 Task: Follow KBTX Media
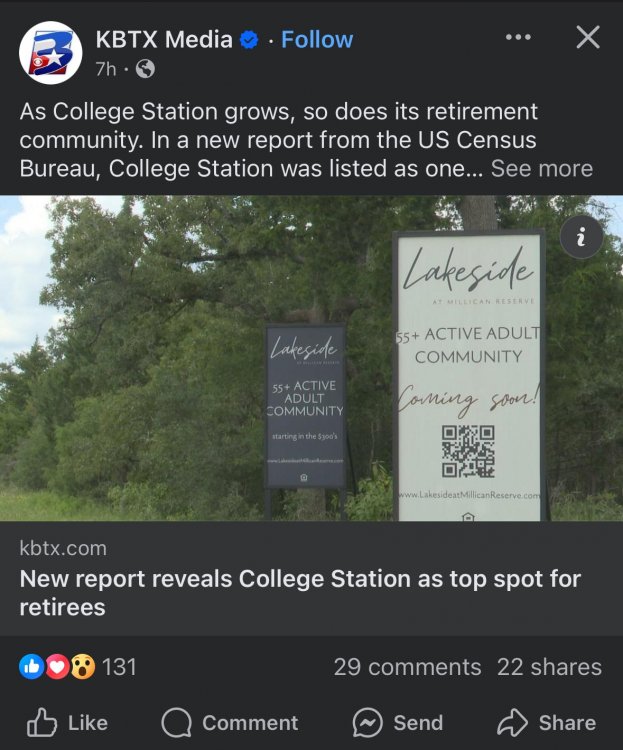click(316, 40)
